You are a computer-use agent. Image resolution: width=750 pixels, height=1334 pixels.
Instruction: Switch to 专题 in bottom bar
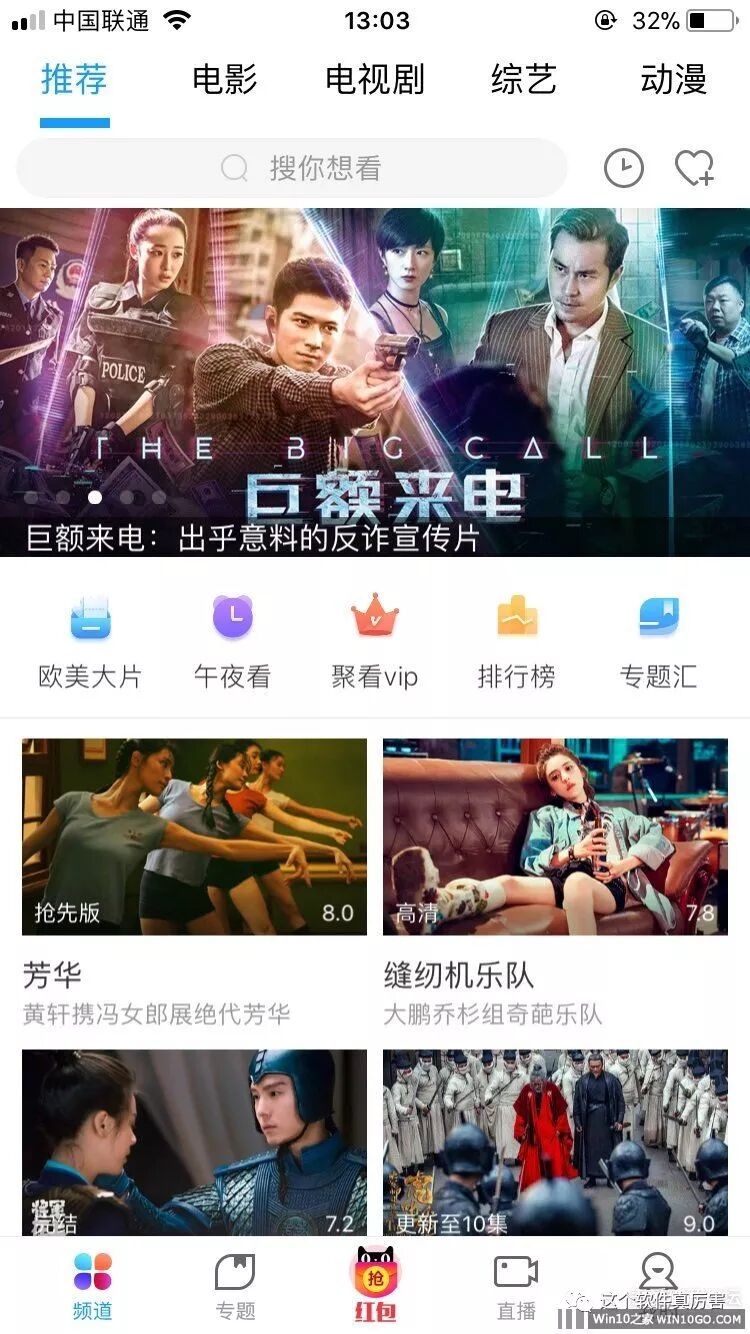click(235, 1286)
